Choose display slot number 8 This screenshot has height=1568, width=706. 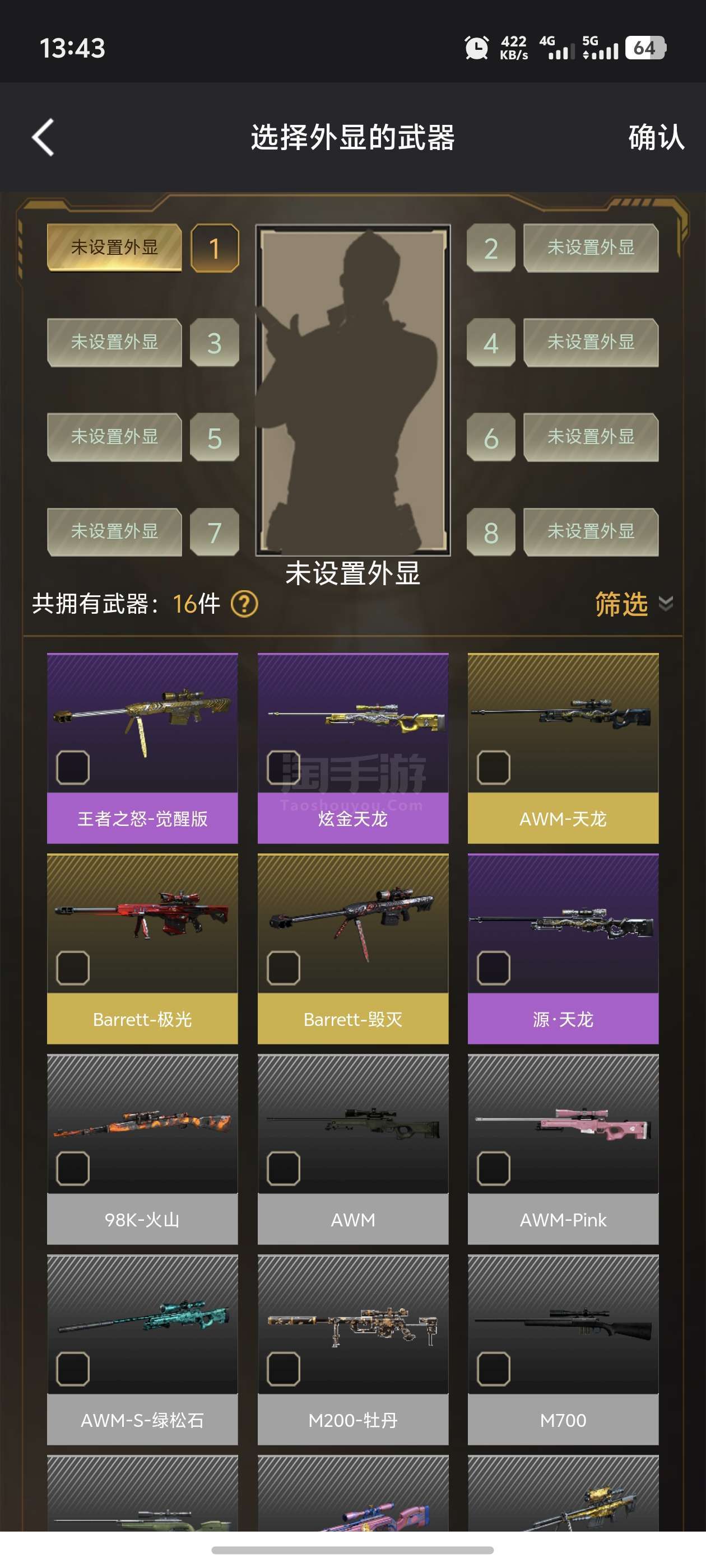pyautogui.click(x=491, y=533)
